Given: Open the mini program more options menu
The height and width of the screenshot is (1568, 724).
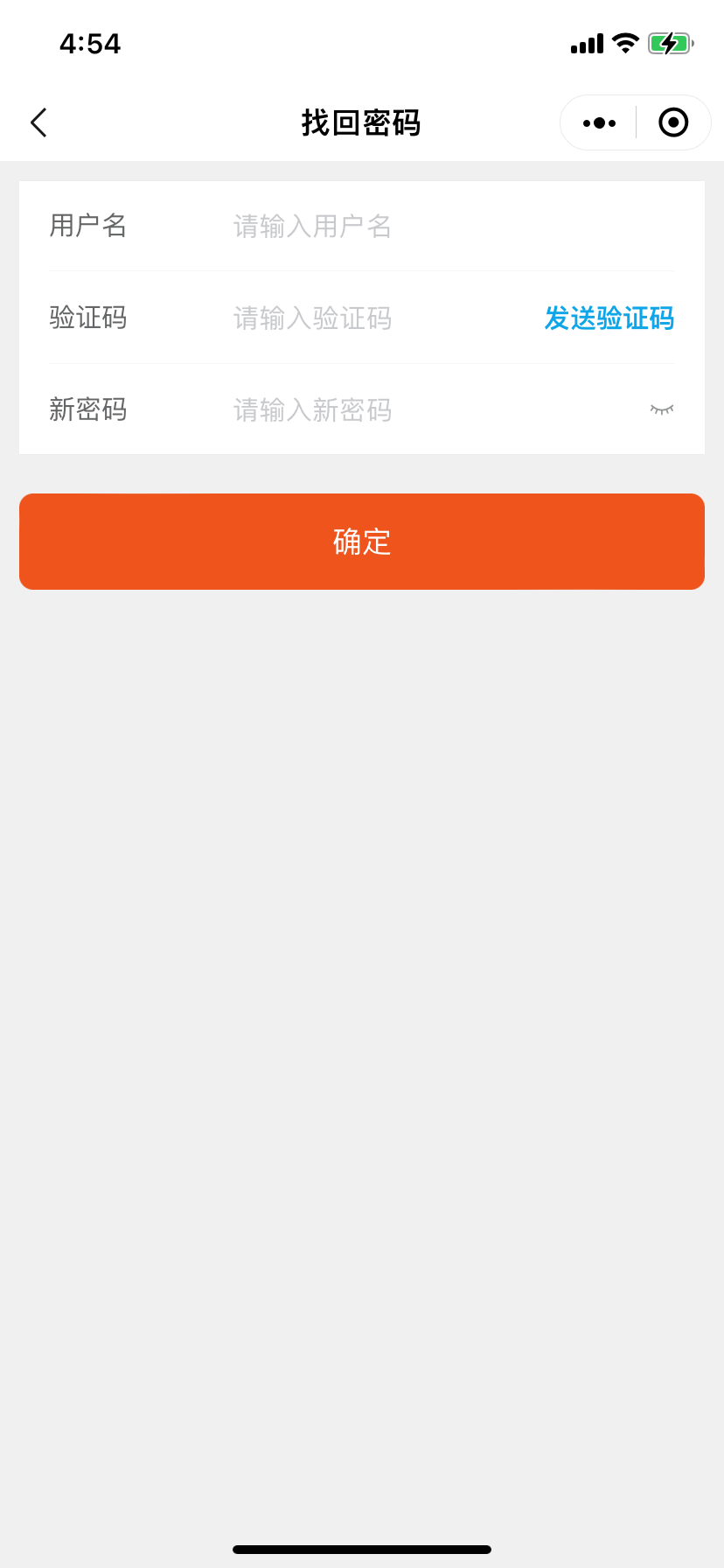Looking at the screenshot, I should tap(599, 122).
